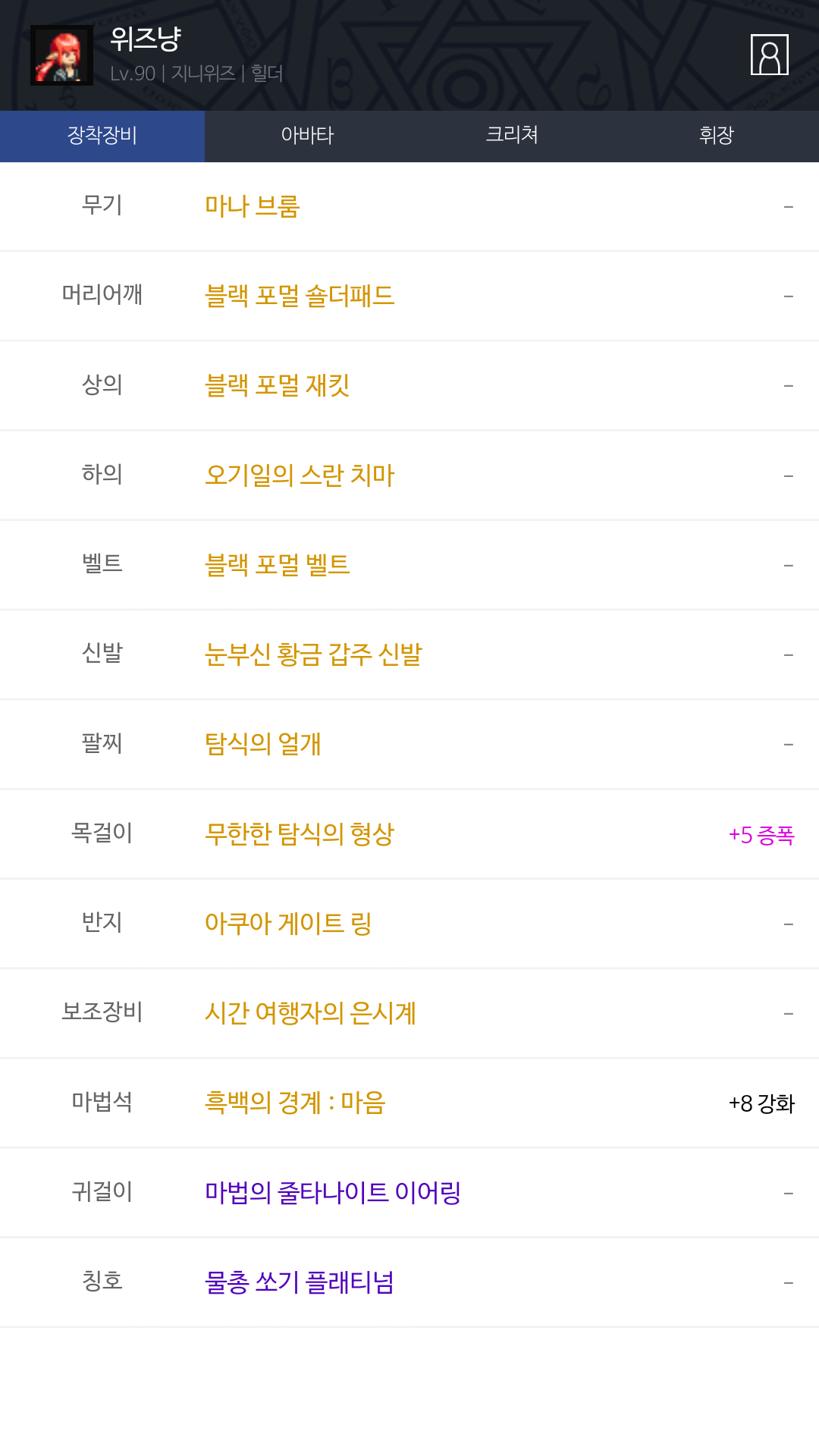Switch to the 아바타 tab
The width and height of the screenshot is (819, 1456).
(x=307, y=136)
